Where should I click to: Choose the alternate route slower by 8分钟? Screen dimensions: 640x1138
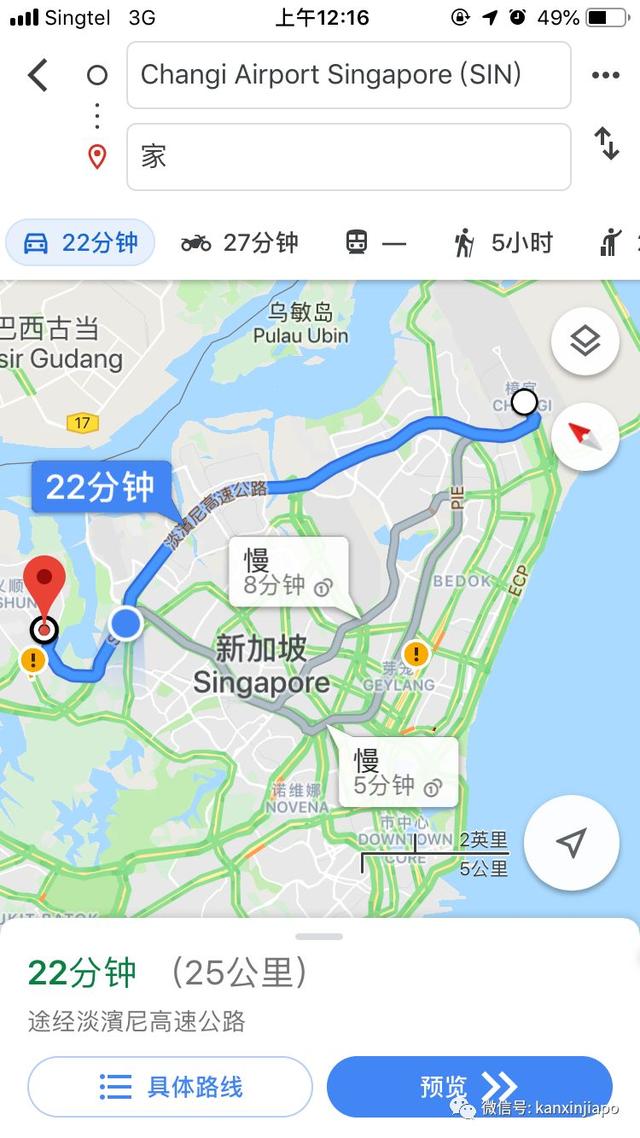(288, 572)
